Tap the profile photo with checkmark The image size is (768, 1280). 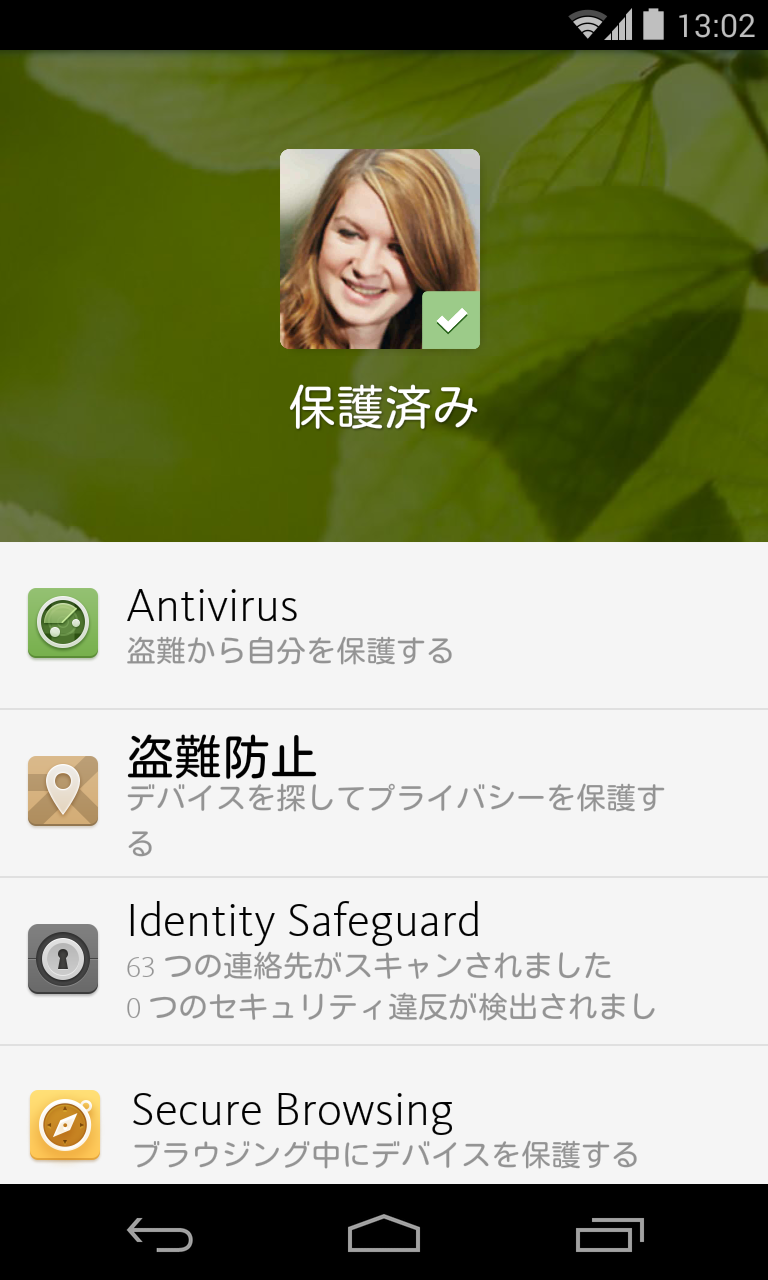pos(380,249)
